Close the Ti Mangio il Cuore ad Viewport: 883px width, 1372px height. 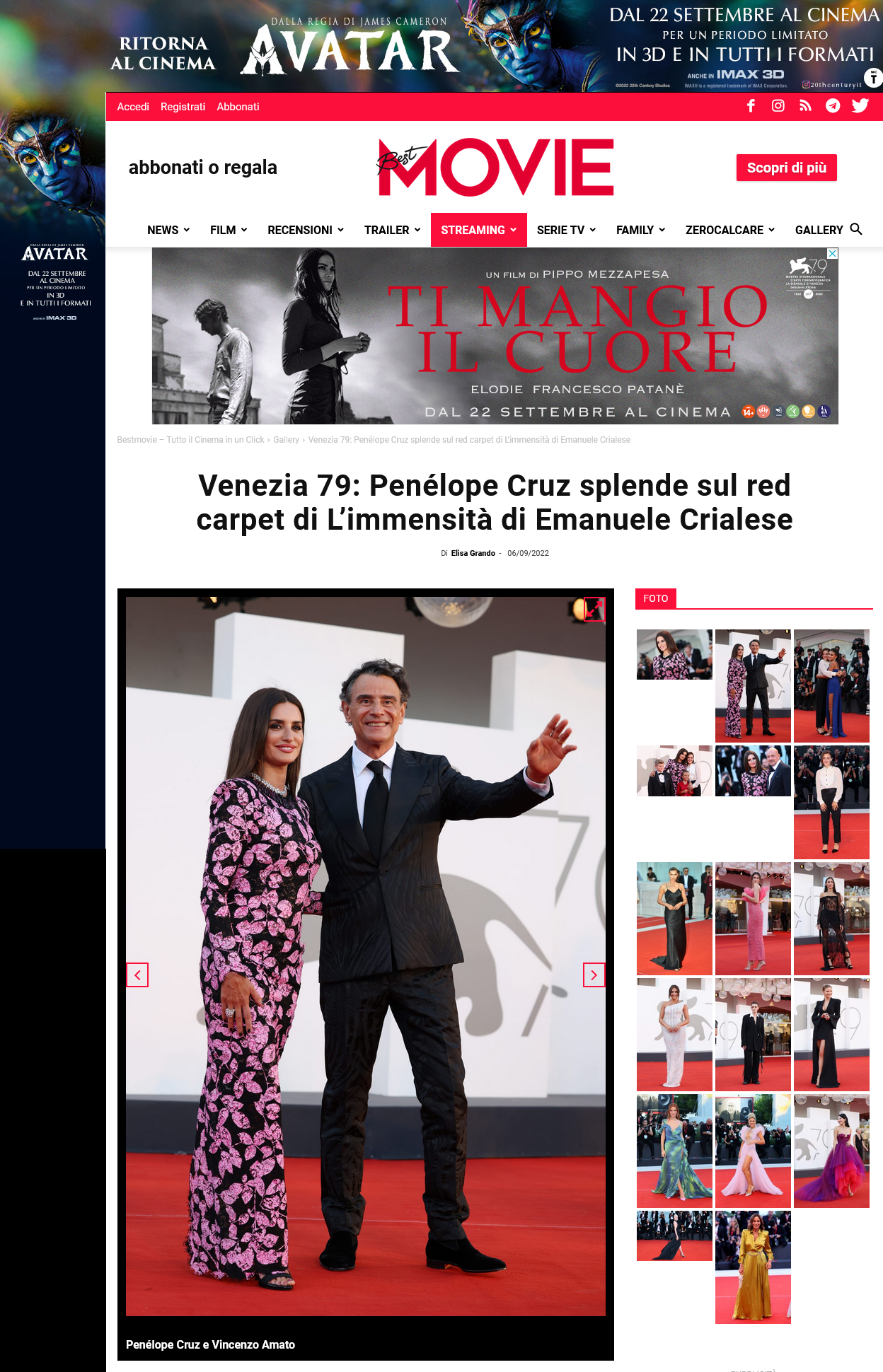[x=833, y=253]
